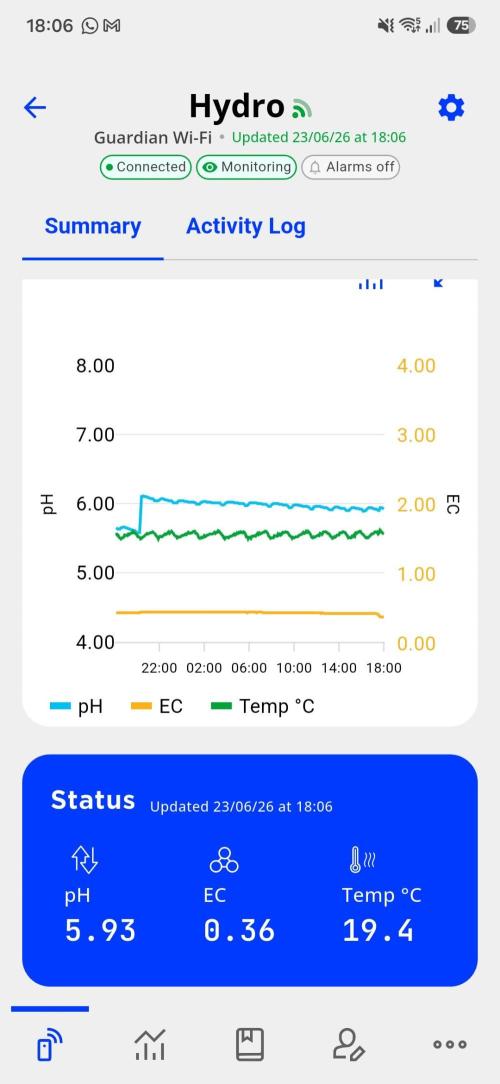Tap the Alarms off chip
The height and width of the screenshot is (1084, 500).
[351, 167]
